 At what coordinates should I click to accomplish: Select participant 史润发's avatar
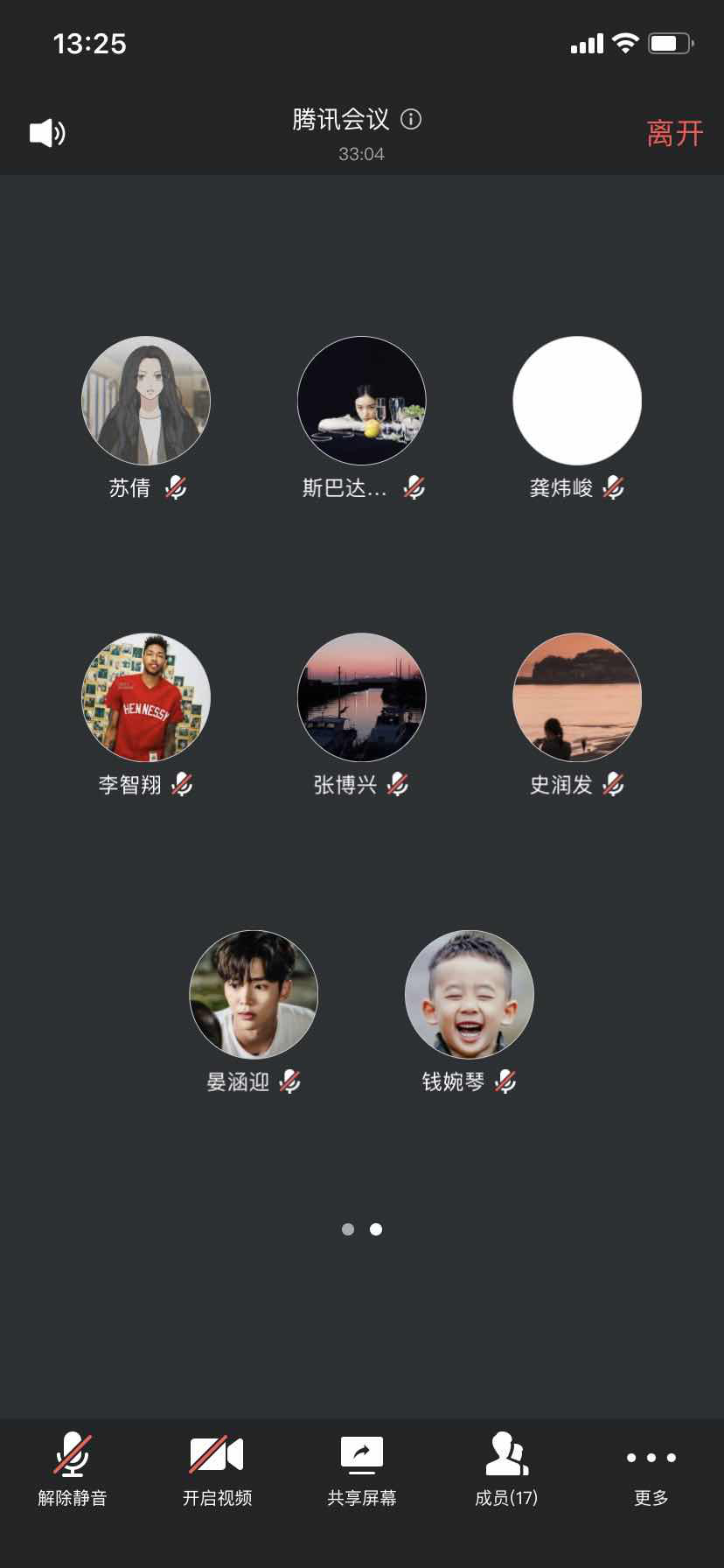point(577,697)
